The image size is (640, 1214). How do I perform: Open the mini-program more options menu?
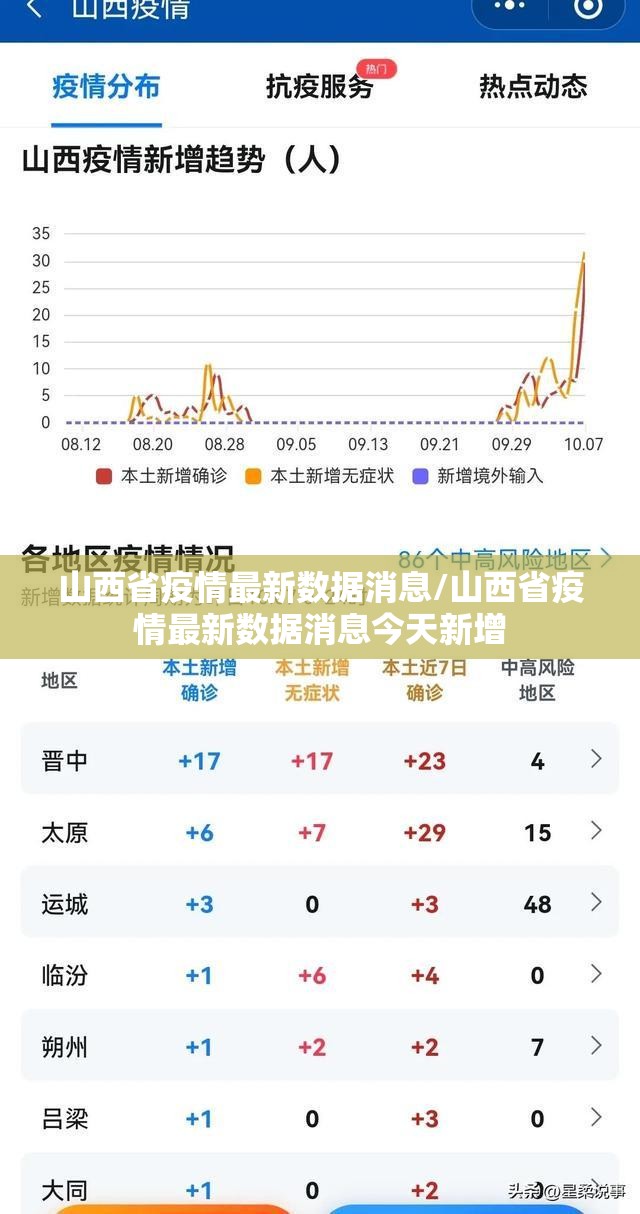coord(513,8)
